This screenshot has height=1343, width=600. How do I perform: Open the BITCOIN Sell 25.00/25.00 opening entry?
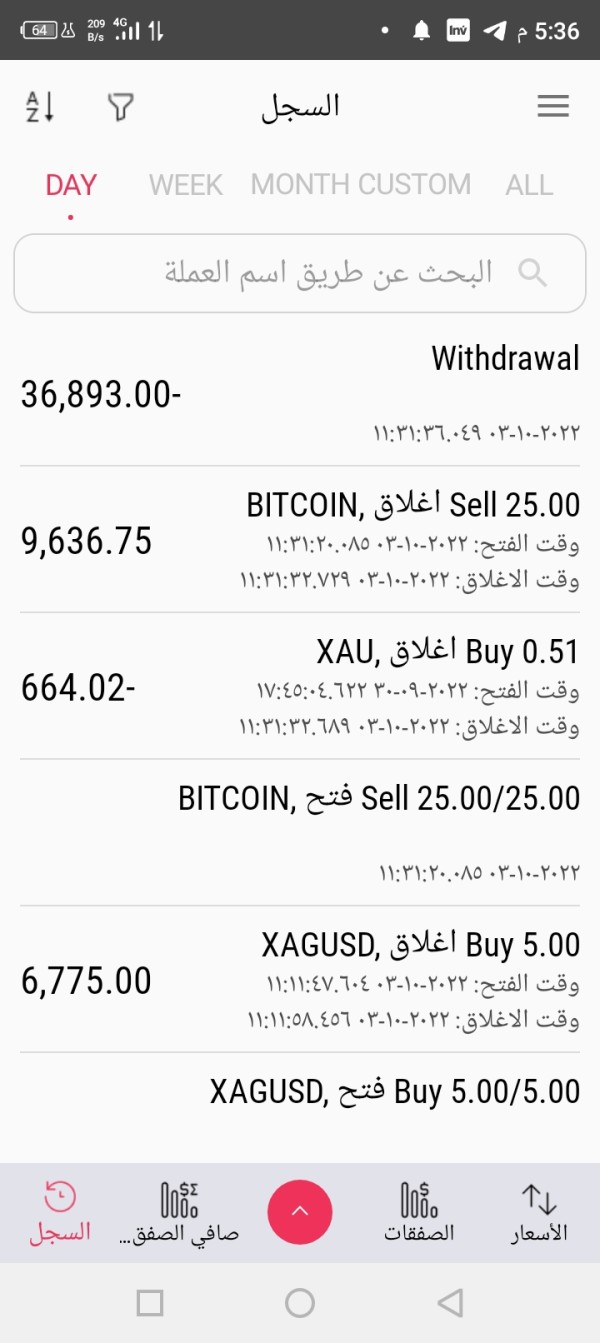pyautogui.click(x=300, y=833)
